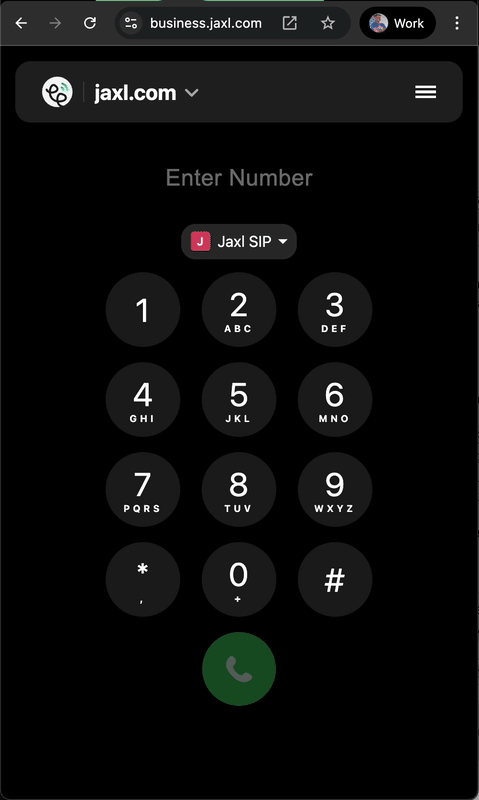
Task: Enter the star key
Action: pyautogui.click(x=143, y=579)
